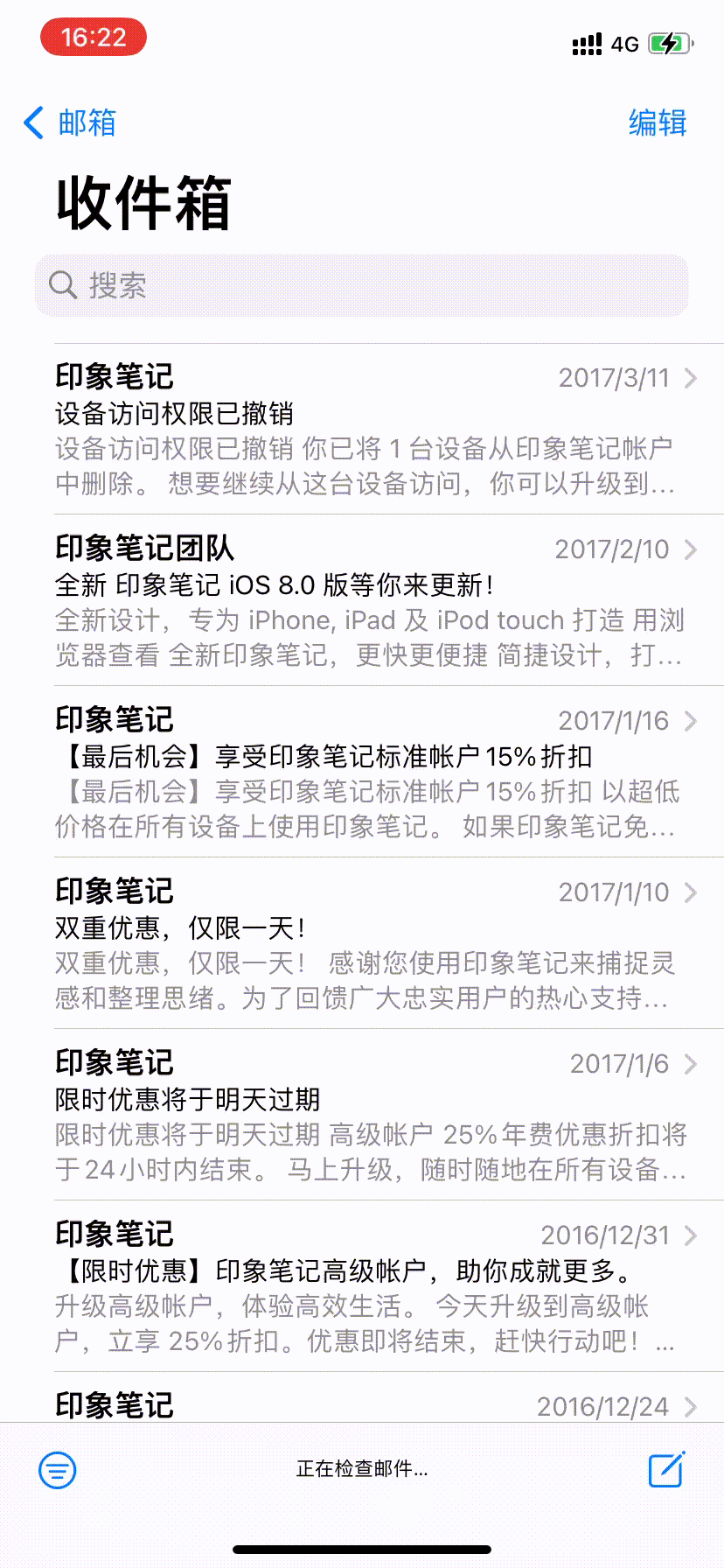Viewport: 724px width, 1568px height.
Task: Open the mail filter icon
Action: click(x=58, y=1470)
